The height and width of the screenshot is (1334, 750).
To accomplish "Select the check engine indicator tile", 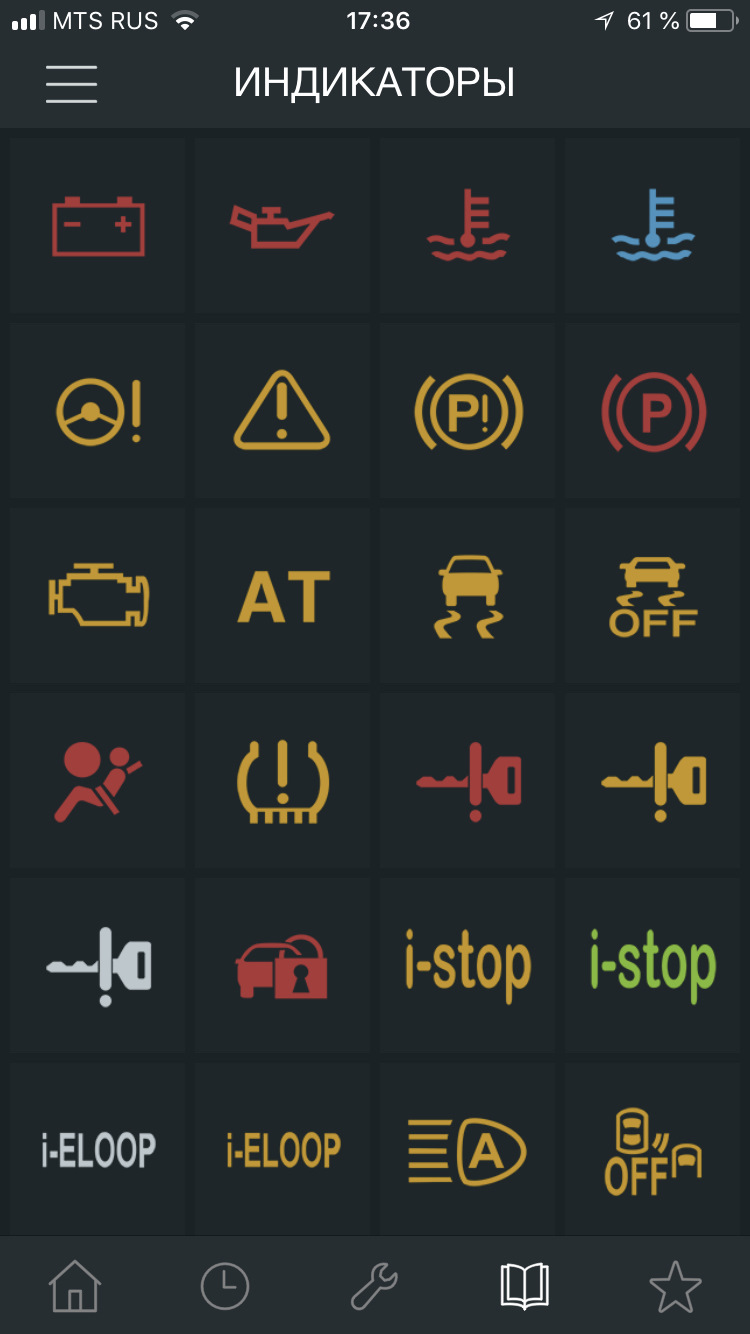I will click(x=98, y=596).
